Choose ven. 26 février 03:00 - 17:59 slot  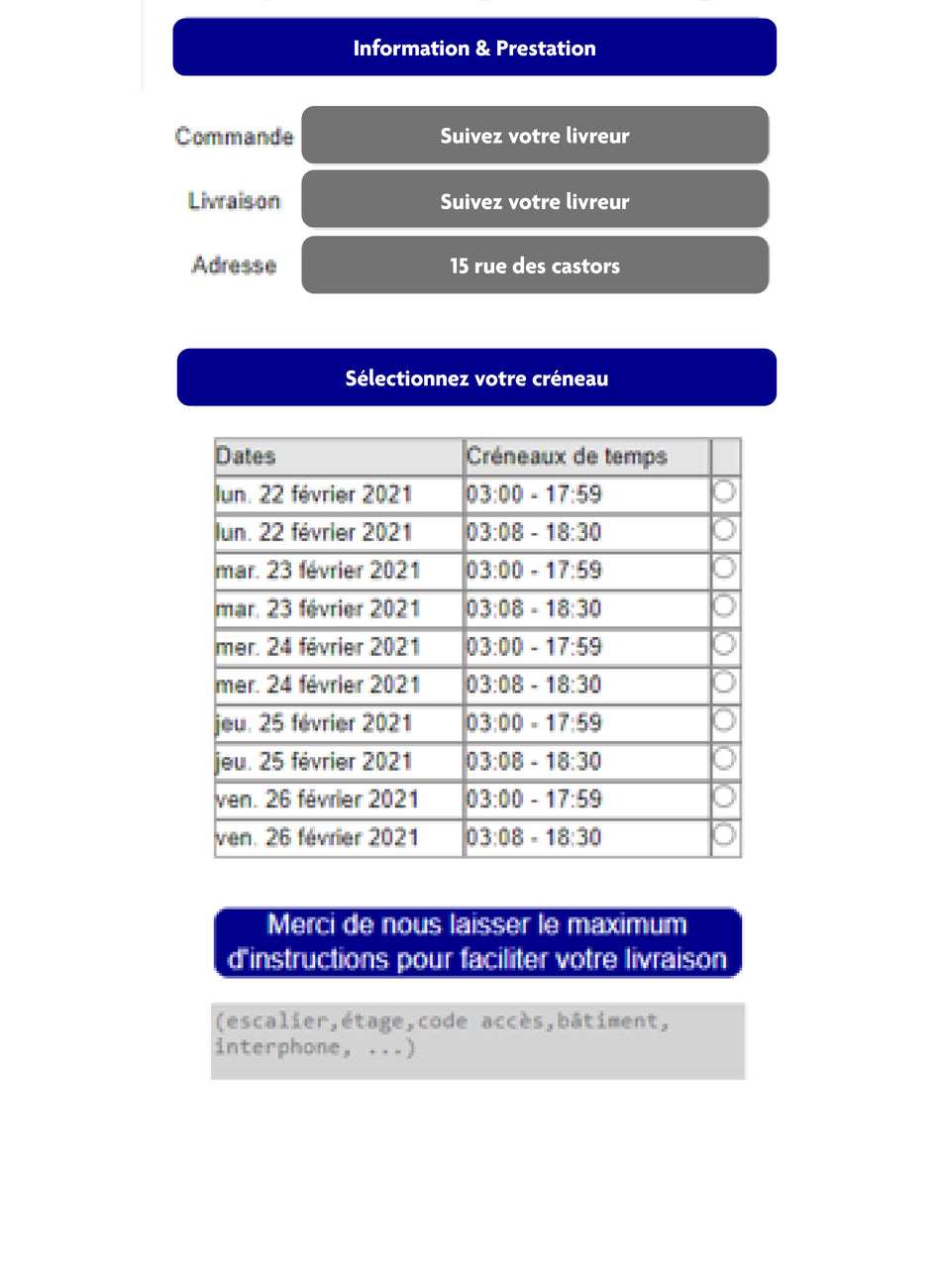click(724, 797)
